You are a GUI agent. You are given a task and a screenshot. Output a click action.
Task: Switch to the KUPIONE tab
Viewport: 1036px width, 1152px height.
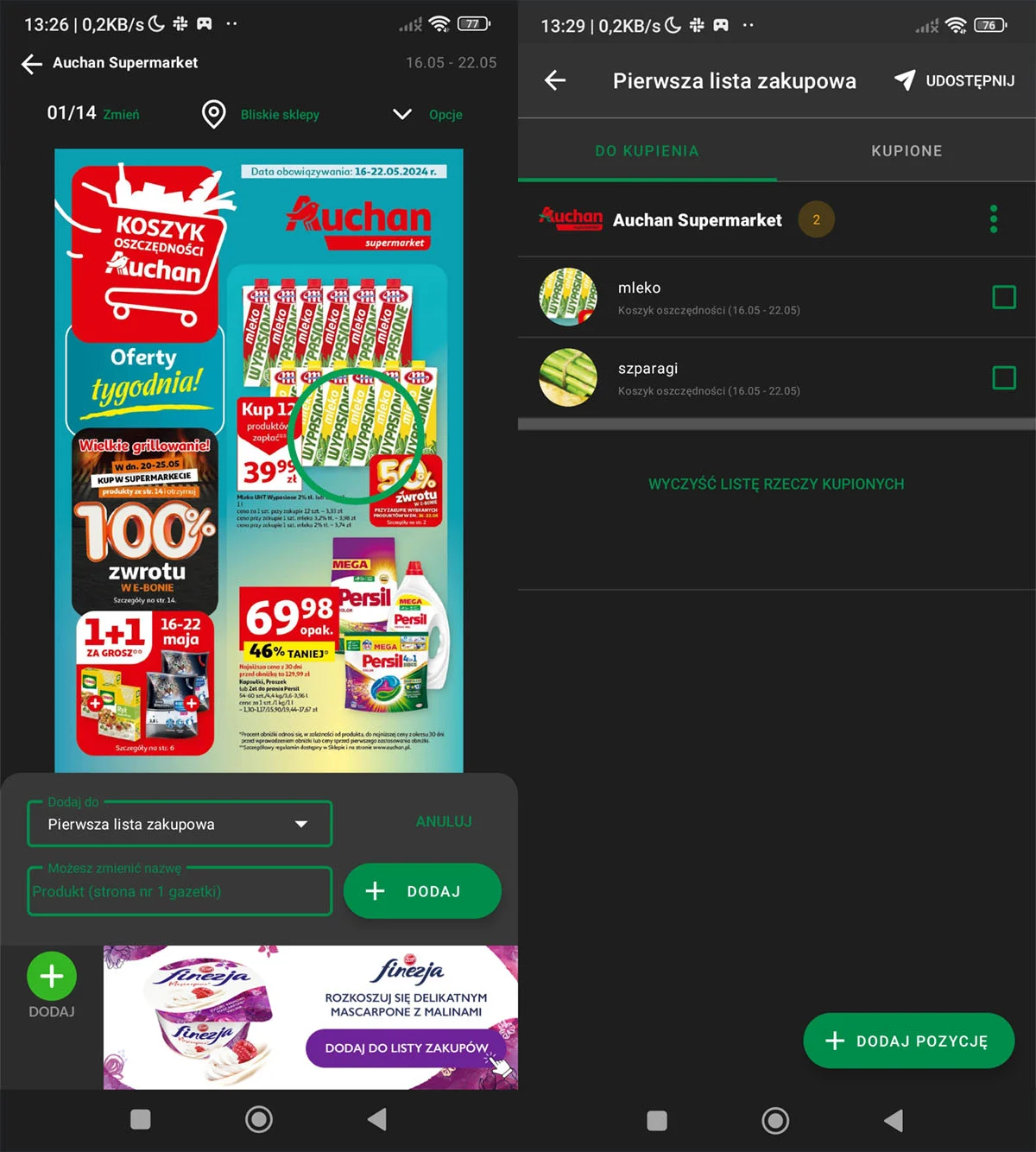click(906, 151)
